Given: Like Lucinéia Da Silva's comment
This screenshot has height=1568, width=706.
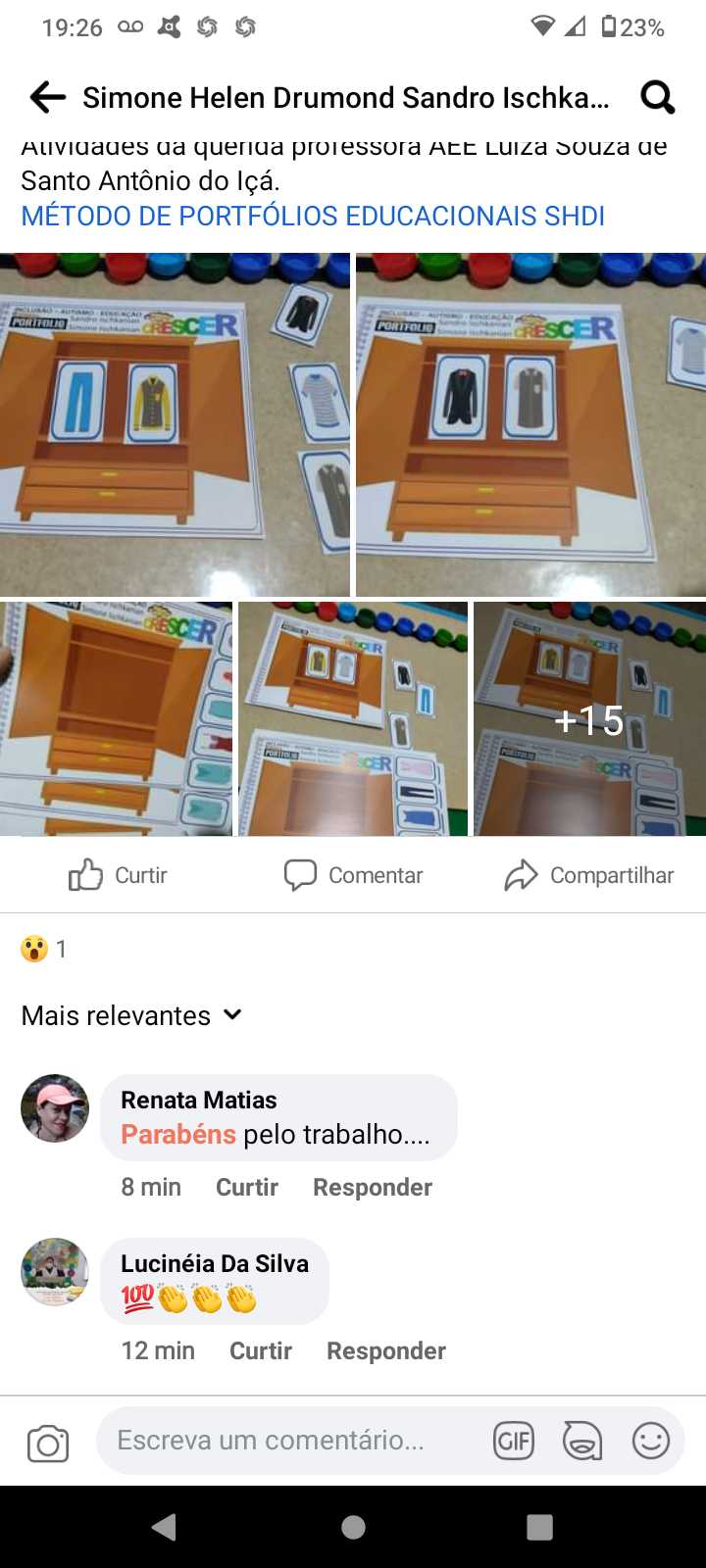Looking at the screenshot, I should click(x=261, y=1350).
